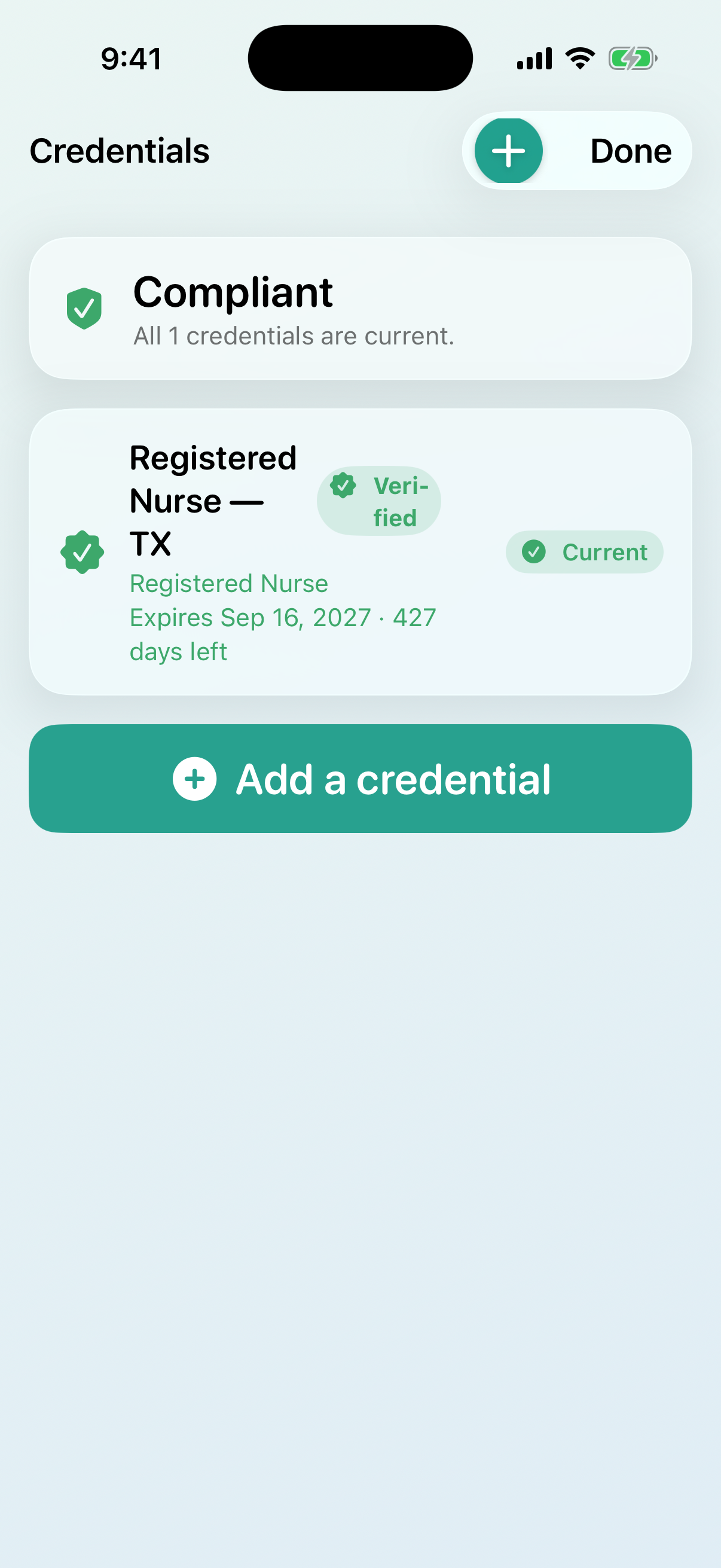Image resolution: width=721 pixels, height=1568 pixels.
Task: Tap Done to close Credentials
Action: [x=630, y=151]
